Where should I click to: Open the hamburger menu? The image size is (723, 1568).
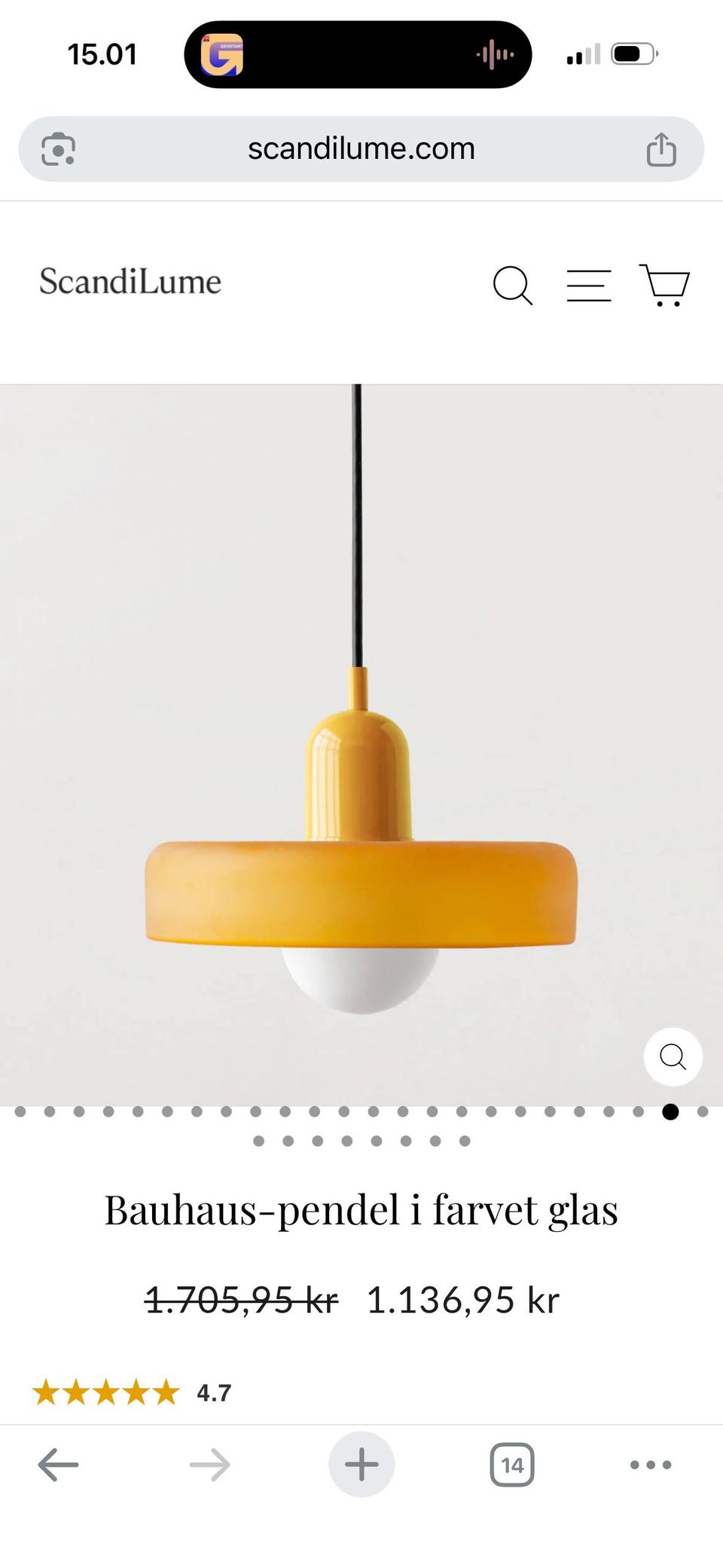point(589,286)
